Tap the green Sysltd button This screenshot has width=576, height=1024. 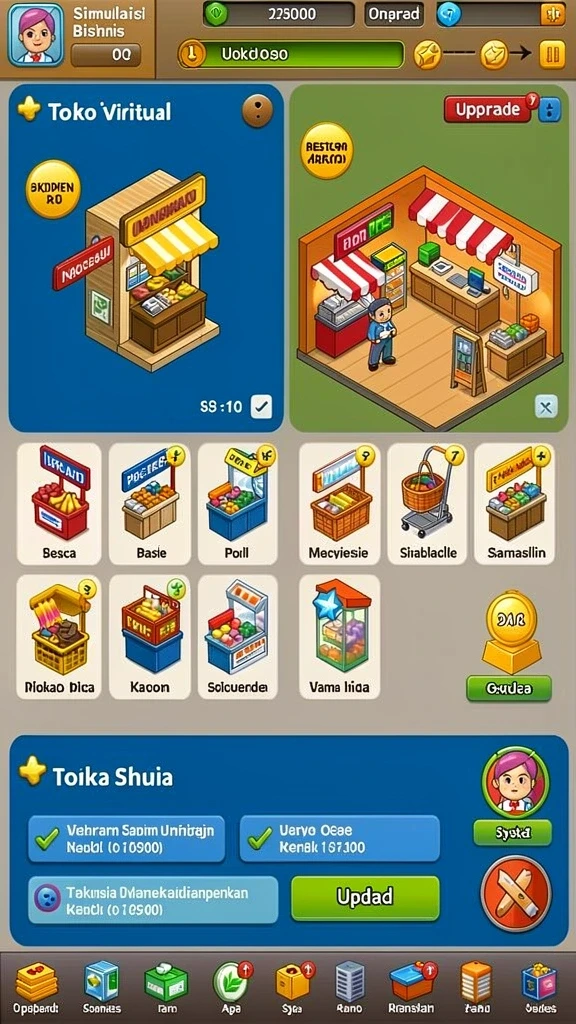click(x=513, y=833)
